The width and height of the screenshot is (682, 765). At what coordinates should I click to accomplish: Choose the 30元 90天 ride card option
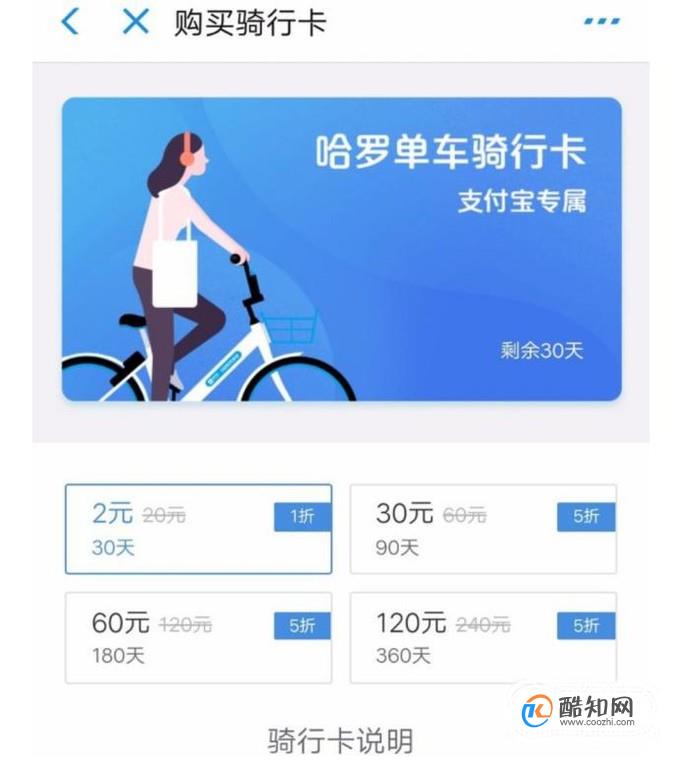483,529
